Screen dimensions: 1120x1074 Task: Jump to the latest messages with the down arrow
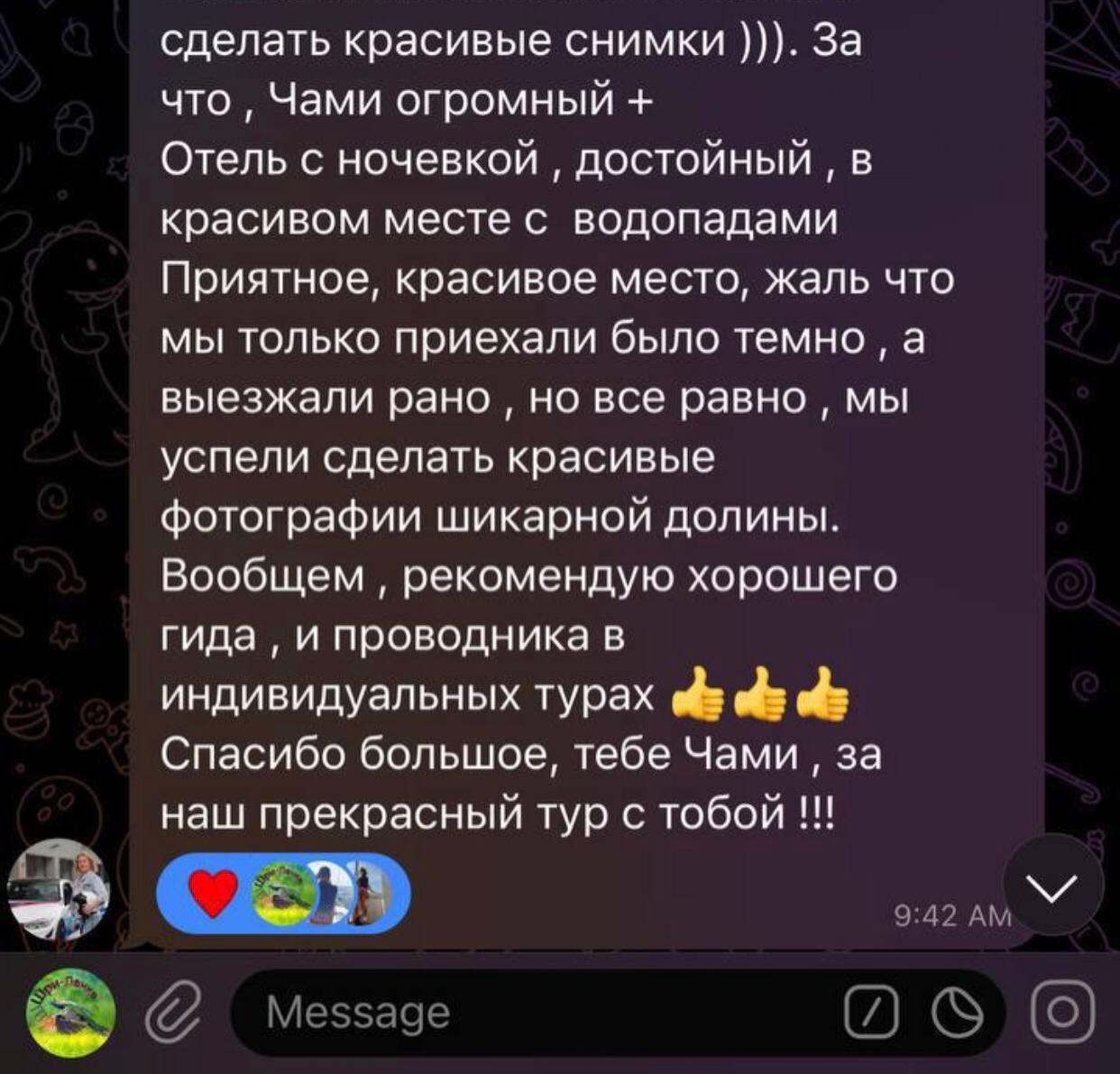pos(1053,888)
